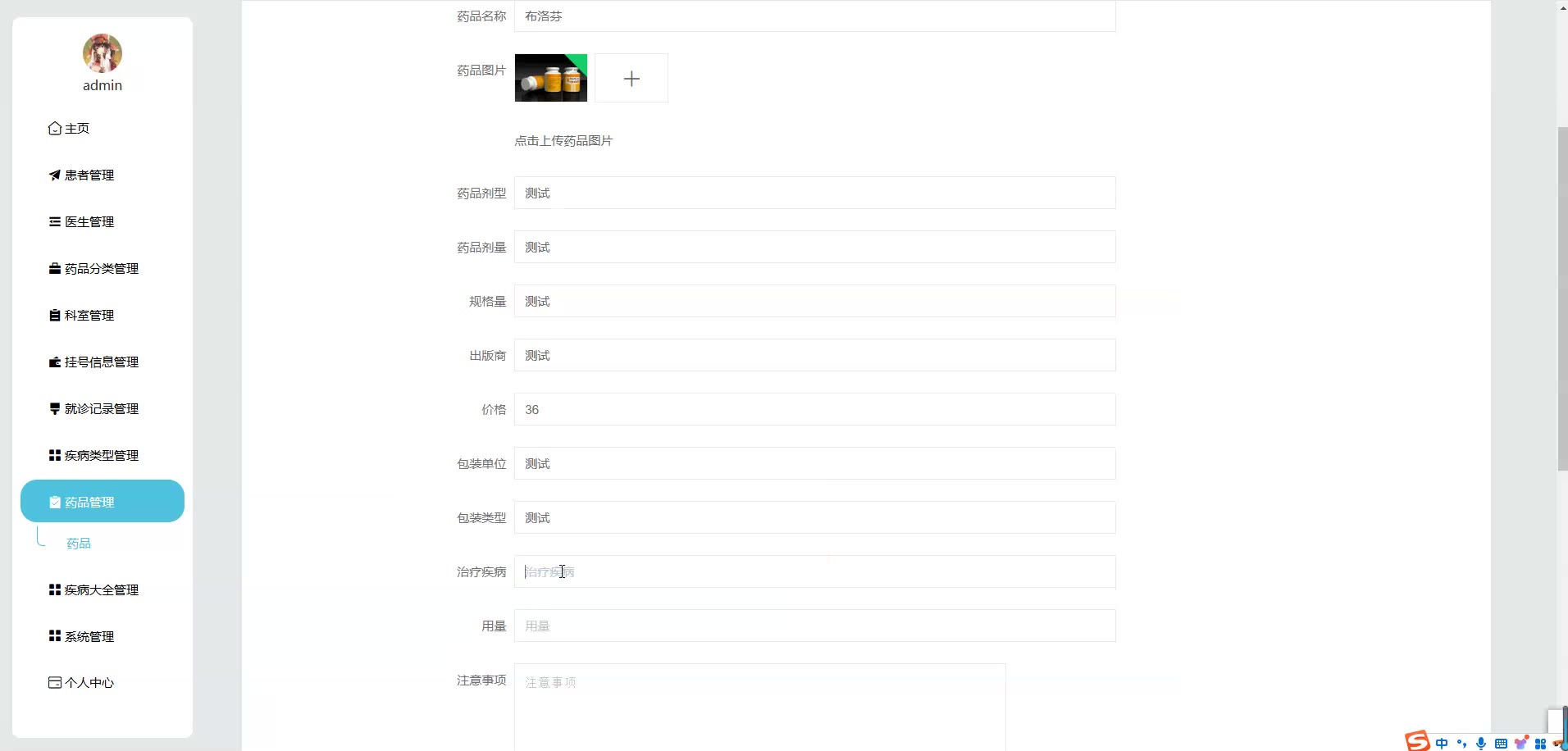1568x751 pixels.
Task: Click the 注意事项 text area
Action: 759,705
